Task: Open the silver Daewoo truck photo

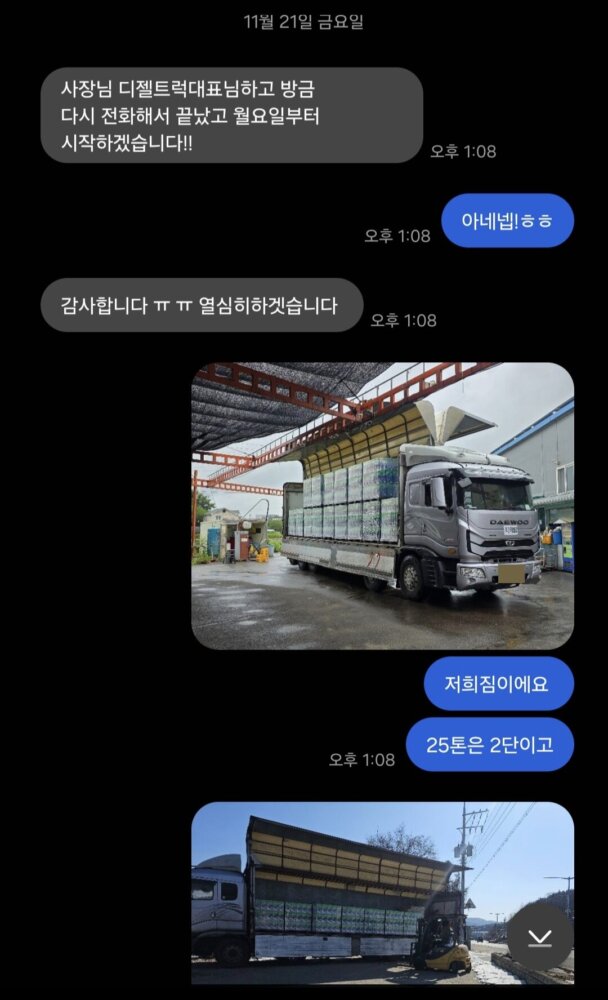Action: [x=382, y=505]
